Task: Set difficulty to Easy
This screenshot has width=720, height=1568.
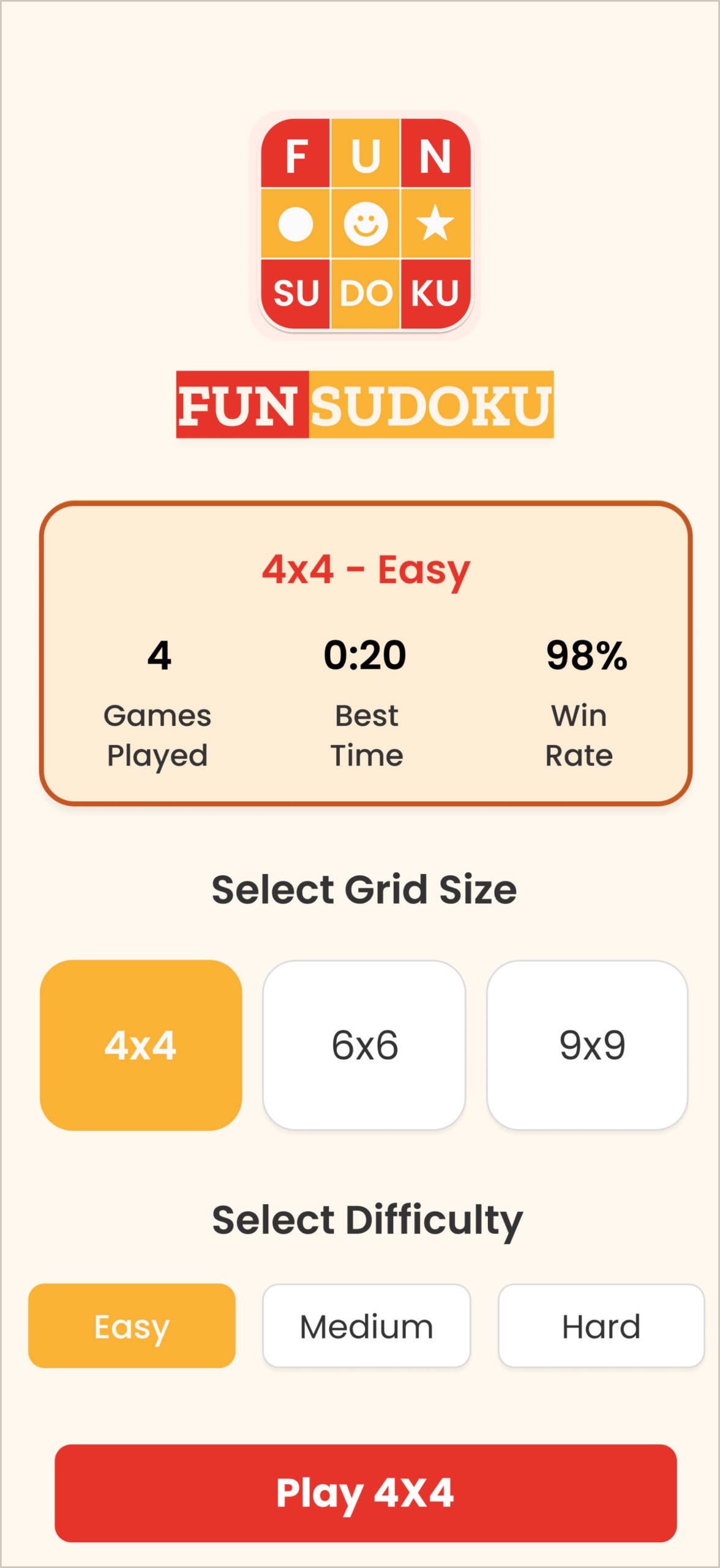Action: (x=132, y=1325)
